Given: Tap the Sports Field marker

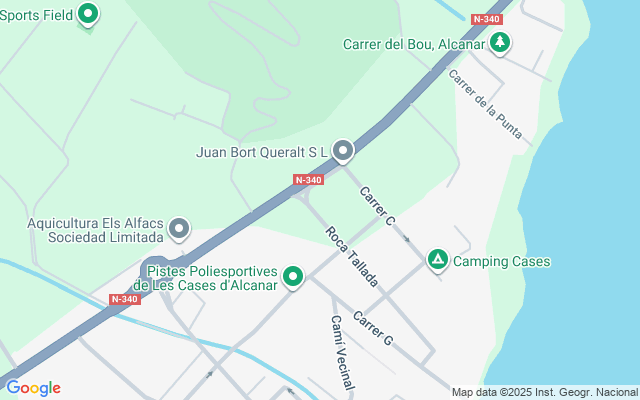Looking at the screenshot, I should (x=88, y=14).
